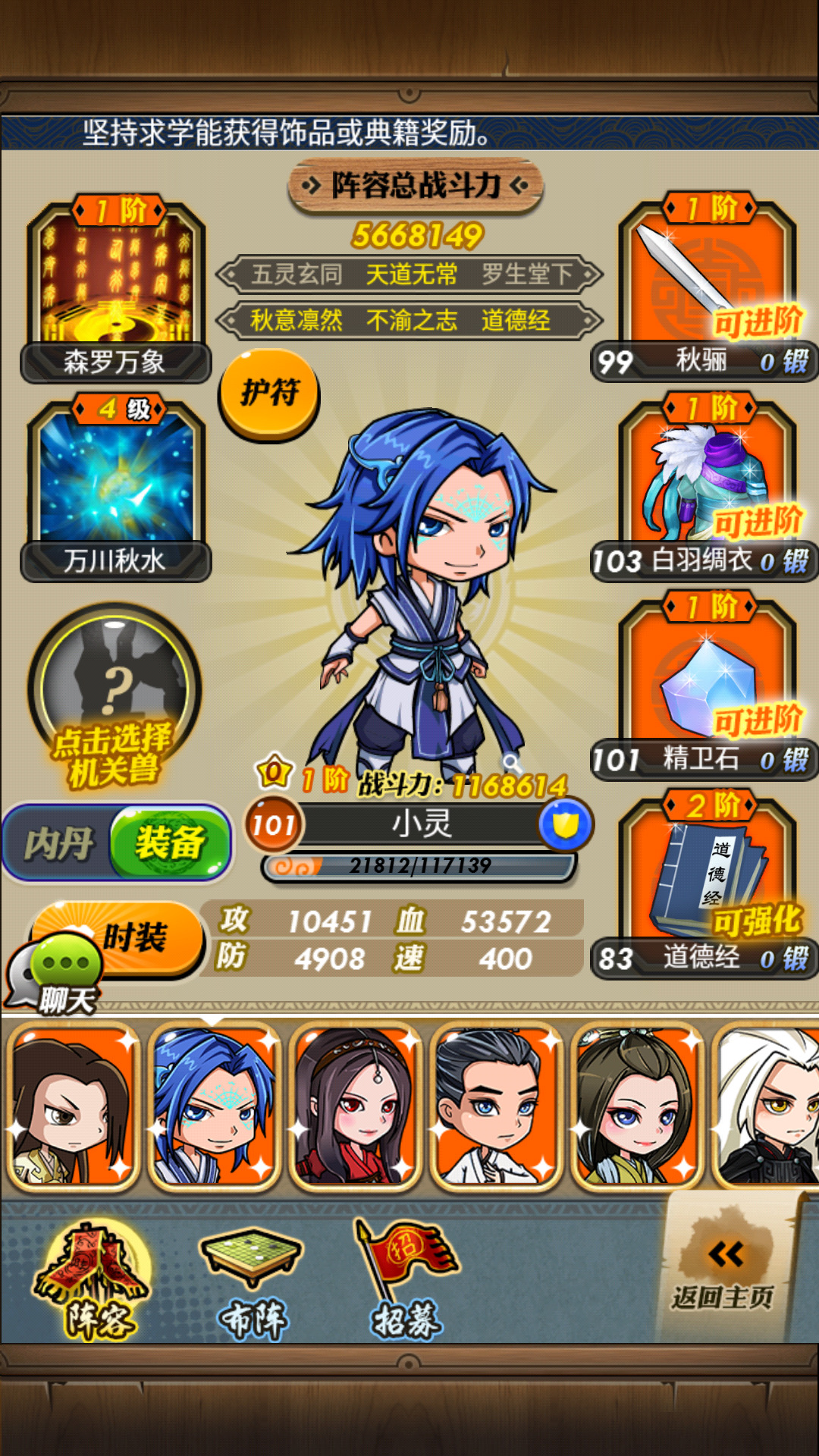This screenshot has height=1456, width=819.
Task: Open the 道德经 book equipment slot
Action: click(705, 885)
